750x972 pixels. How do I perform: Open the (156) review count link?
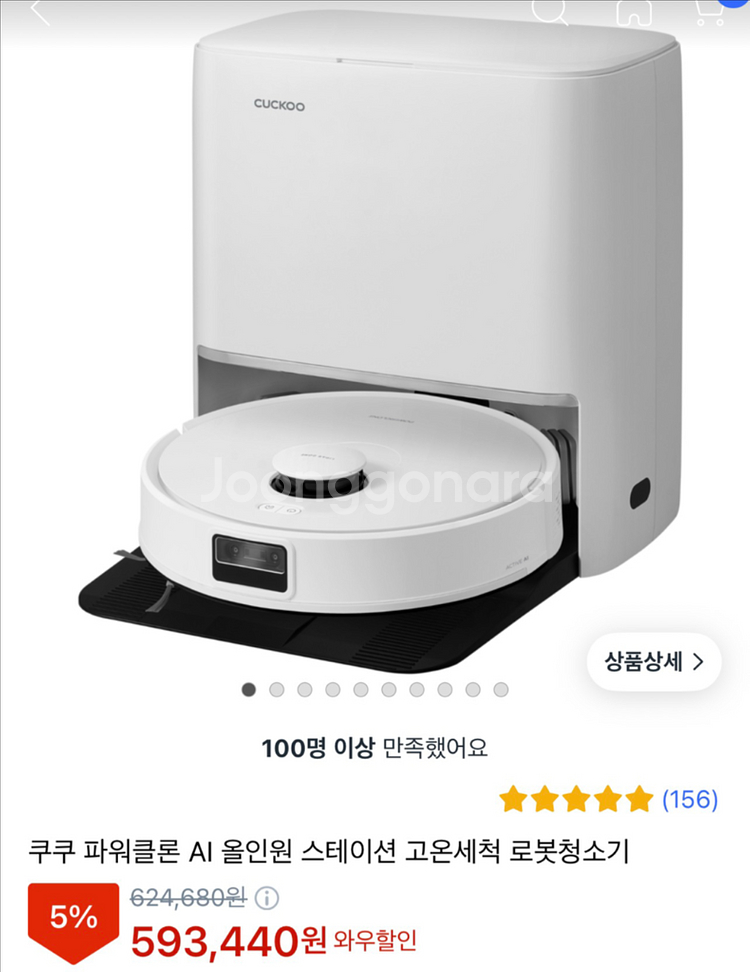click(x=691, y=800)
